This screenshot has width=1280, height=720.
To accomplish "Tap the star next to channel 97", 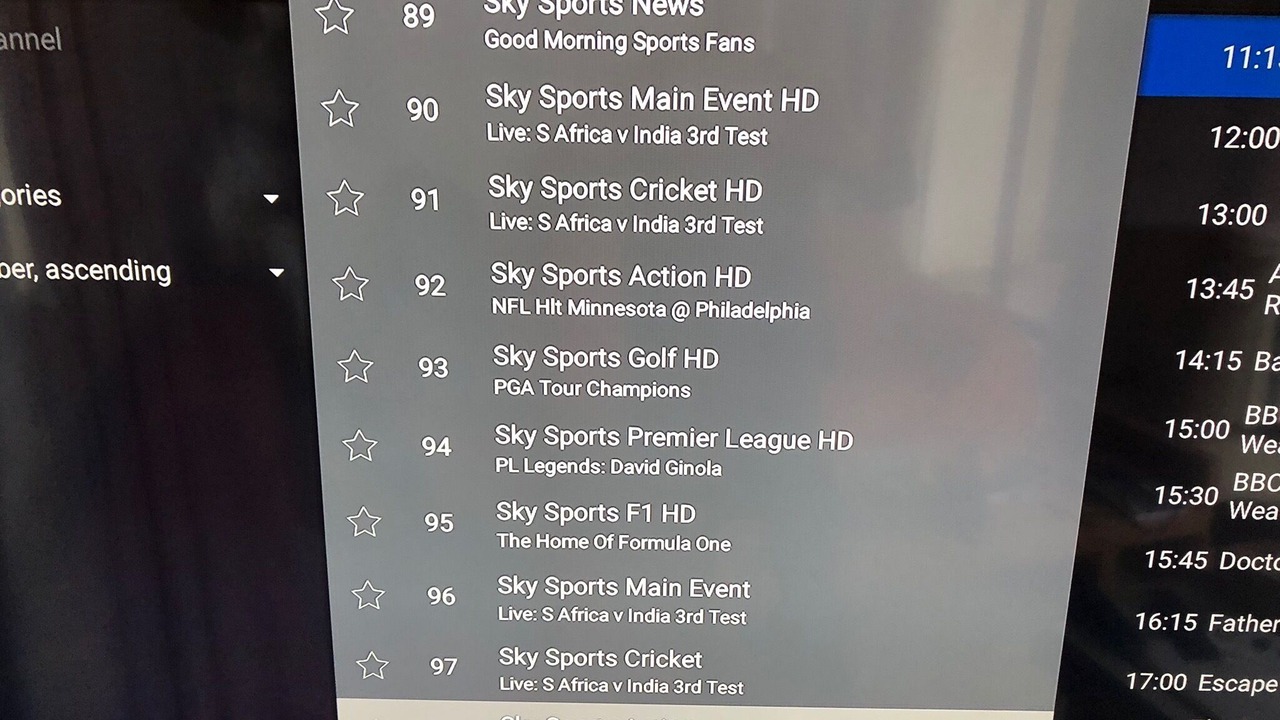I will [x=372, y=665].
